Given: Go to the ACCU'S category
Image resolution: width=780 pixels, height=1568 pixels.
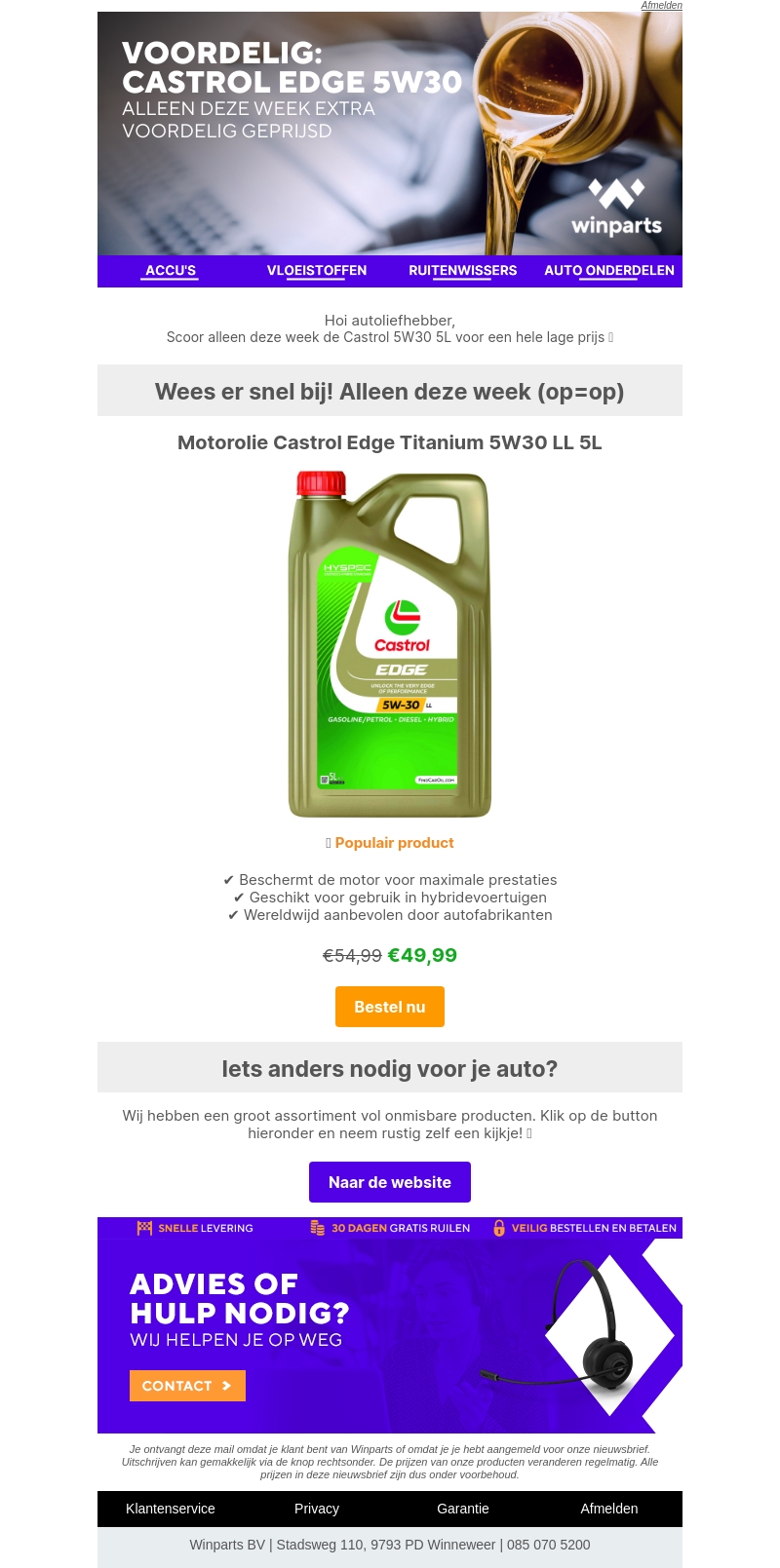Looking at the screenshot, I should pos(171,271).
